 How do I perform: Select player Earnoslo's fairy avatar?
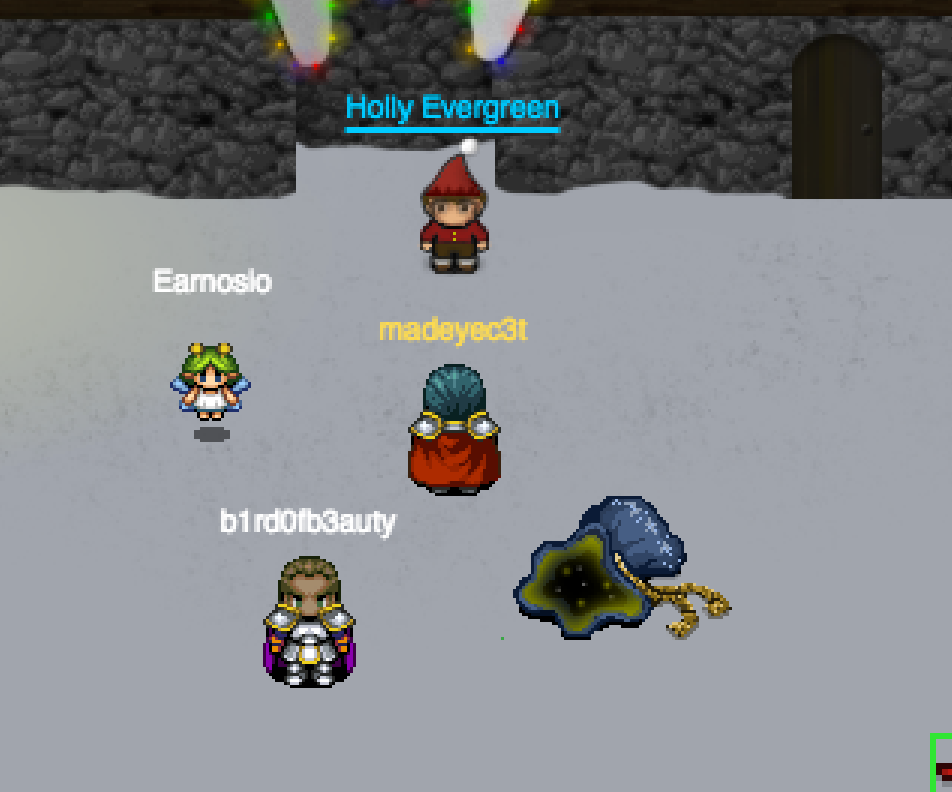coord(210,382)
